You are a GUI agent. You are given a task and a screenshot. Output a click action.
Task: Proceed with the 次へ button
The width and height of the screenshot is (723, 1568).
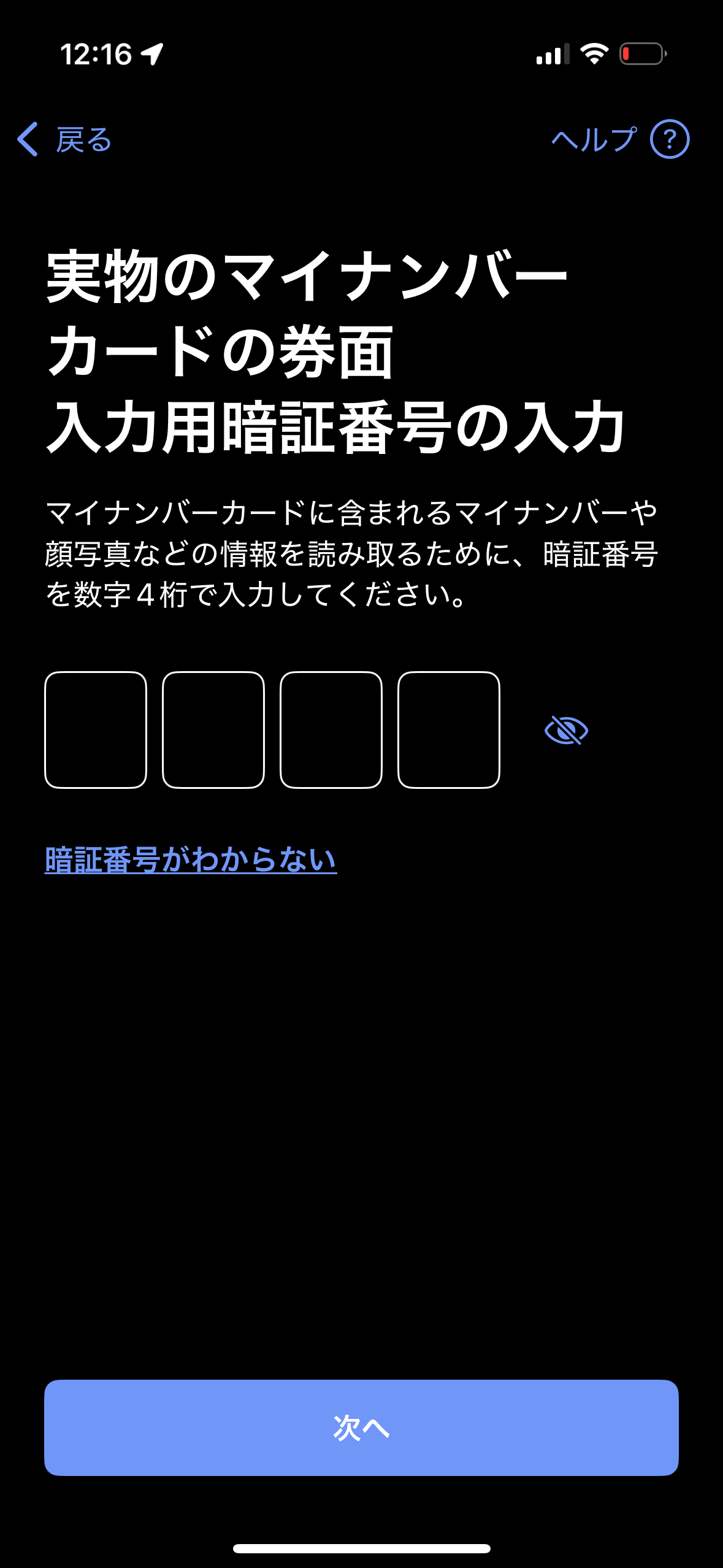click(x=361, y=1427)
